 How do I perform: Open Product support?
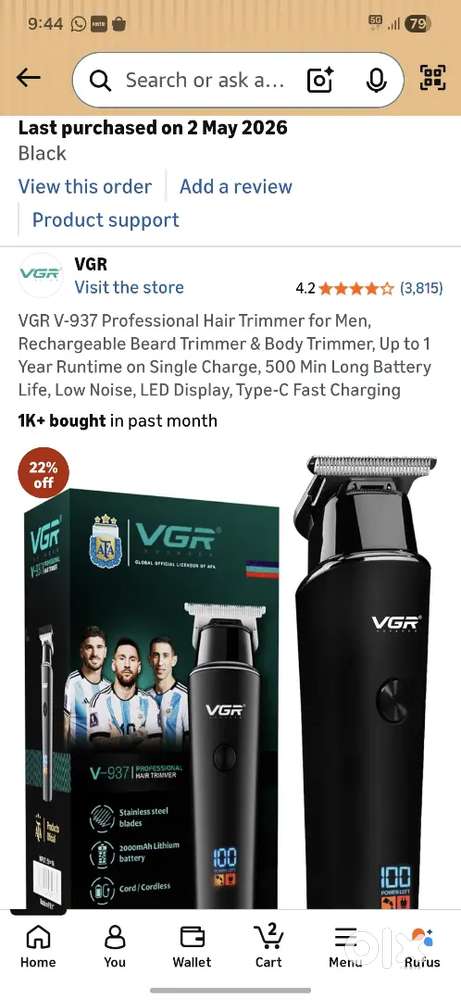[x=106, y=220]
